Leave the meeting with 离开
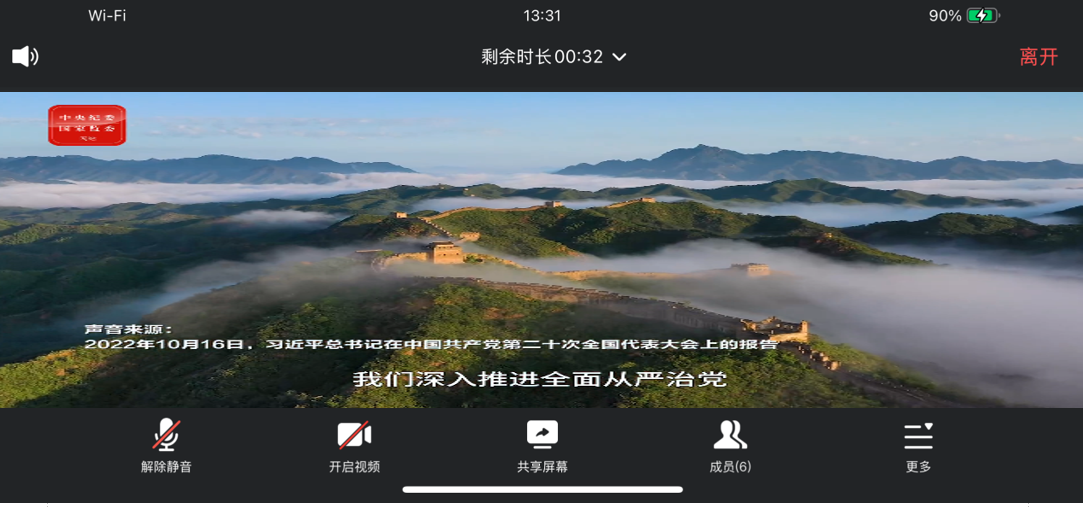Screen dimensions: 1083x507 click(x=1038, y=57)
